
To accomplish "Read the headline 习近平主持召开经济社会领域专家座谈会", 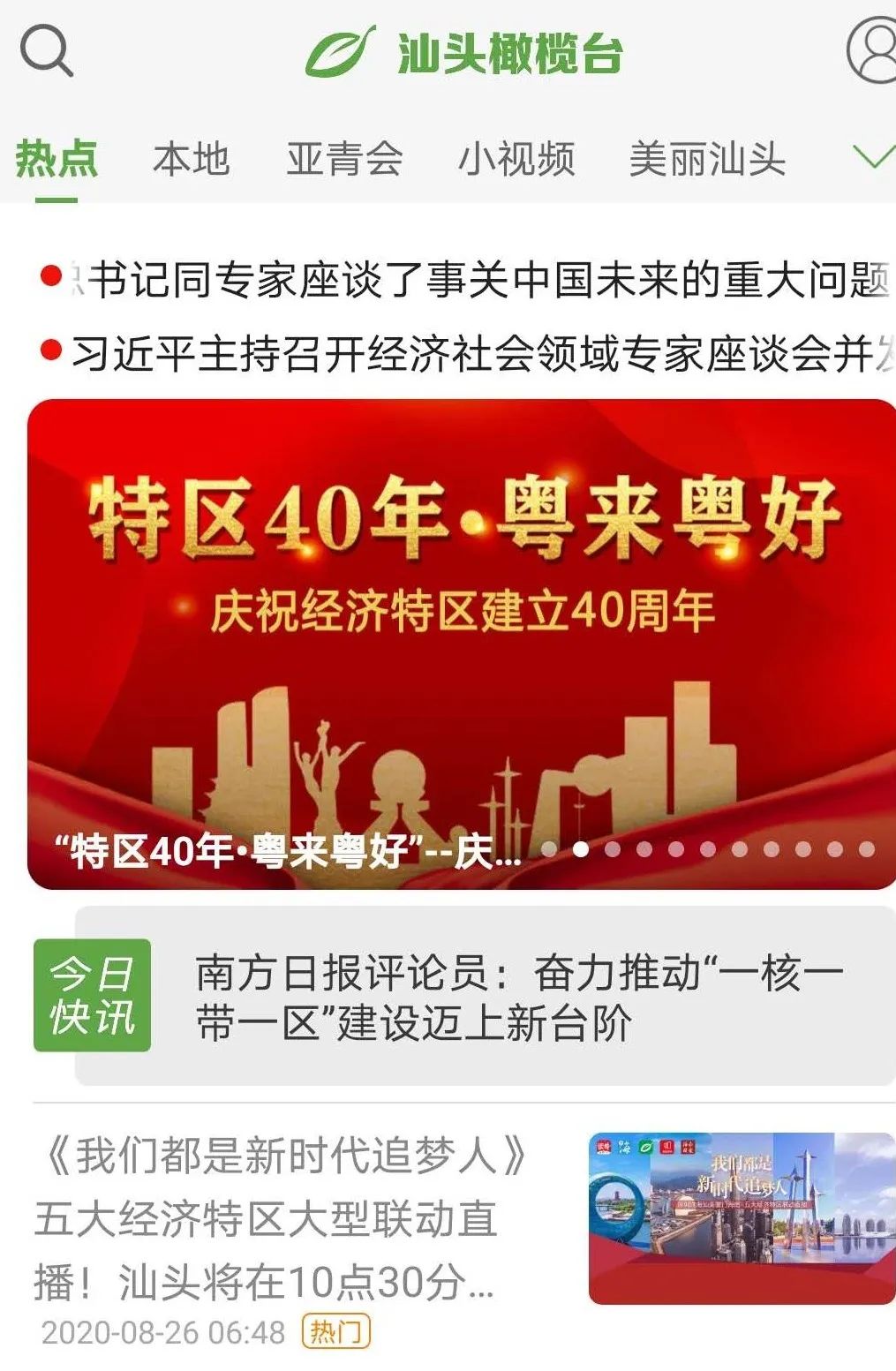I will click(x=467, y=353).
